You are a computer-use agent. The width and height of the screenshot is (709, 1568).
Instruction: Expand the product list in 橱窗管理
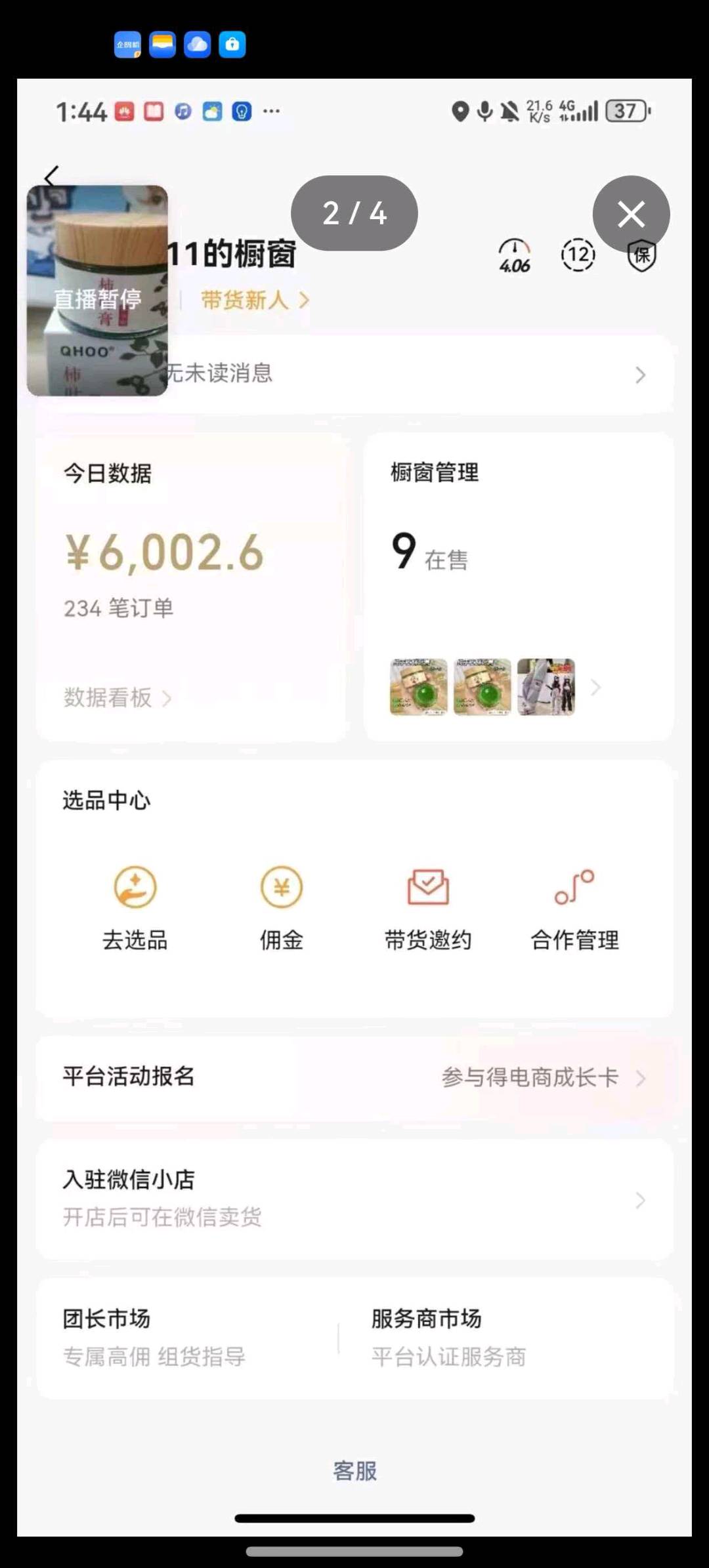click(595, 688)
